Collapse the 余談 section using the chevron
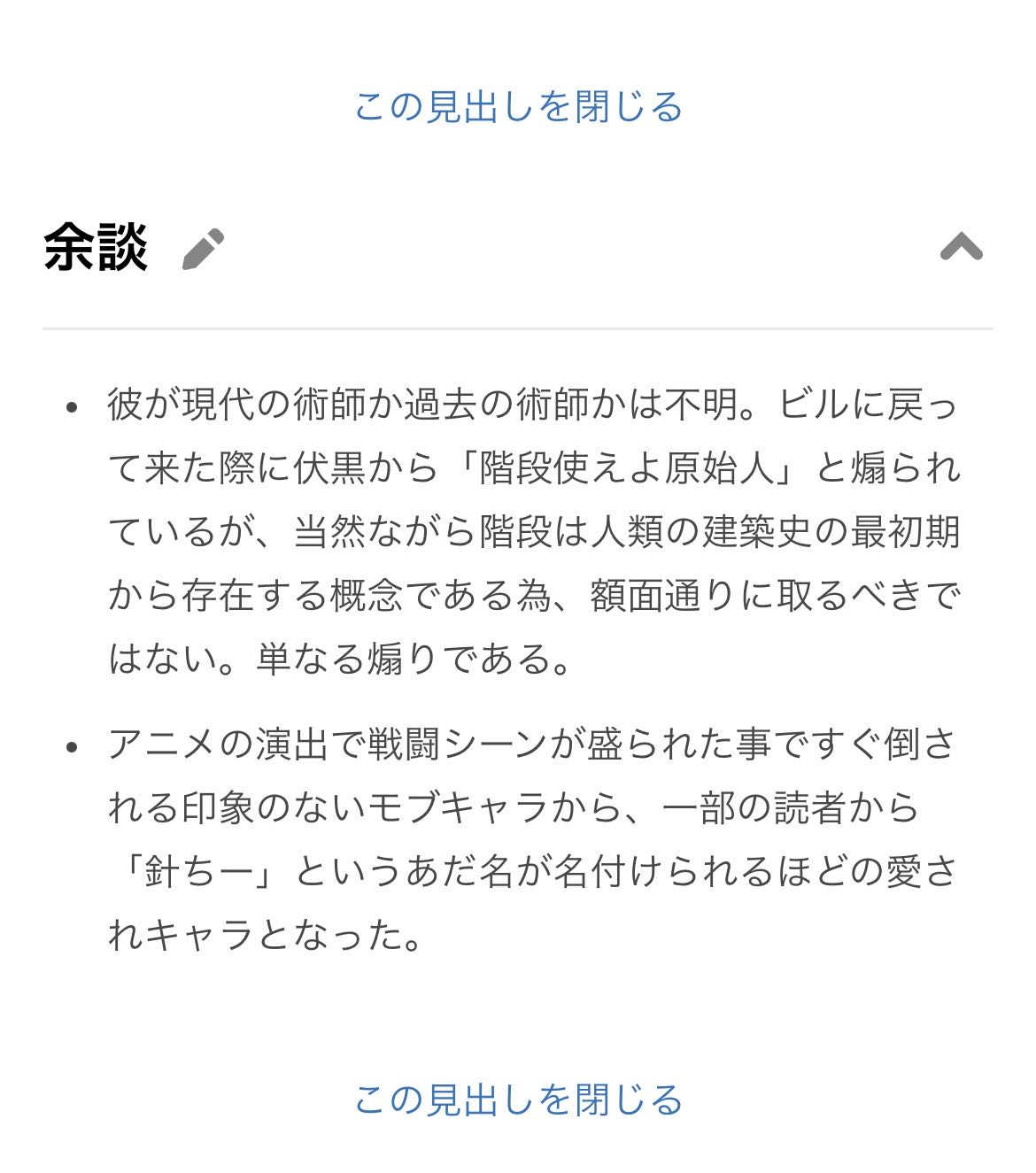 961,247
